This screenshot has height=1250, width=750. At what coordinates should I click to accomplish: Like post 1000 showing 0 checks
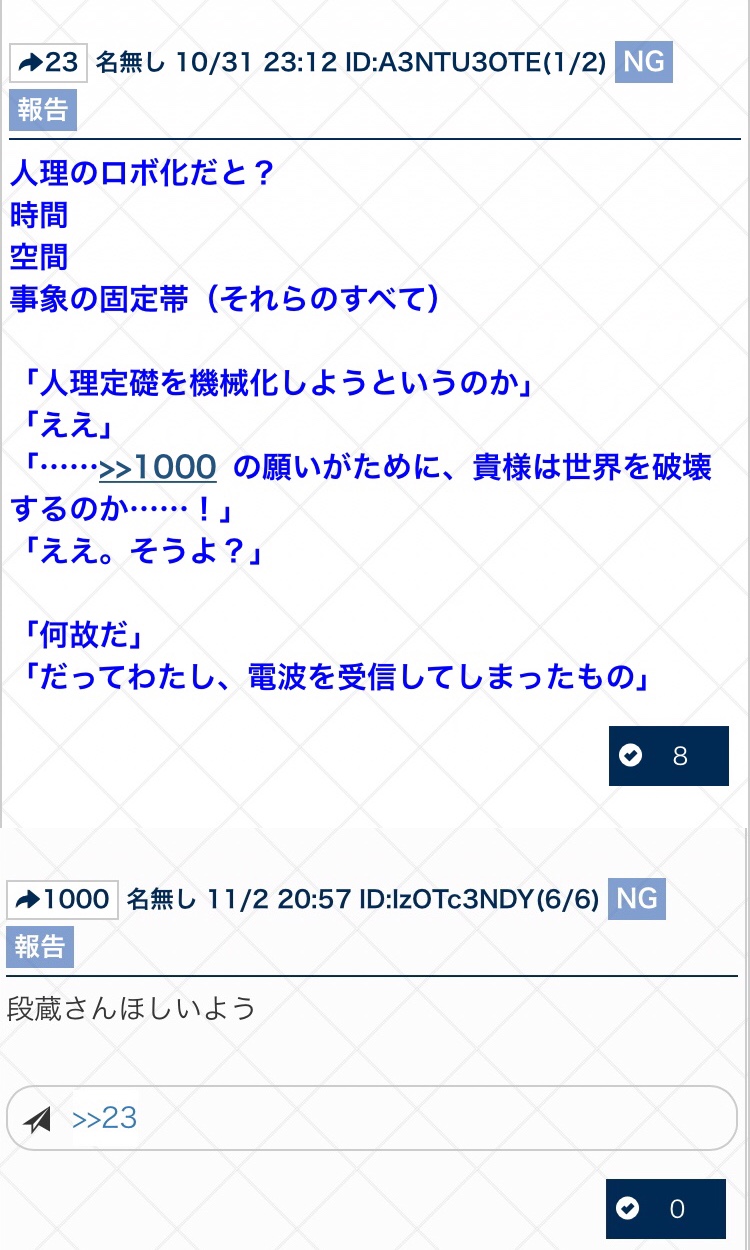(665, 1209)
